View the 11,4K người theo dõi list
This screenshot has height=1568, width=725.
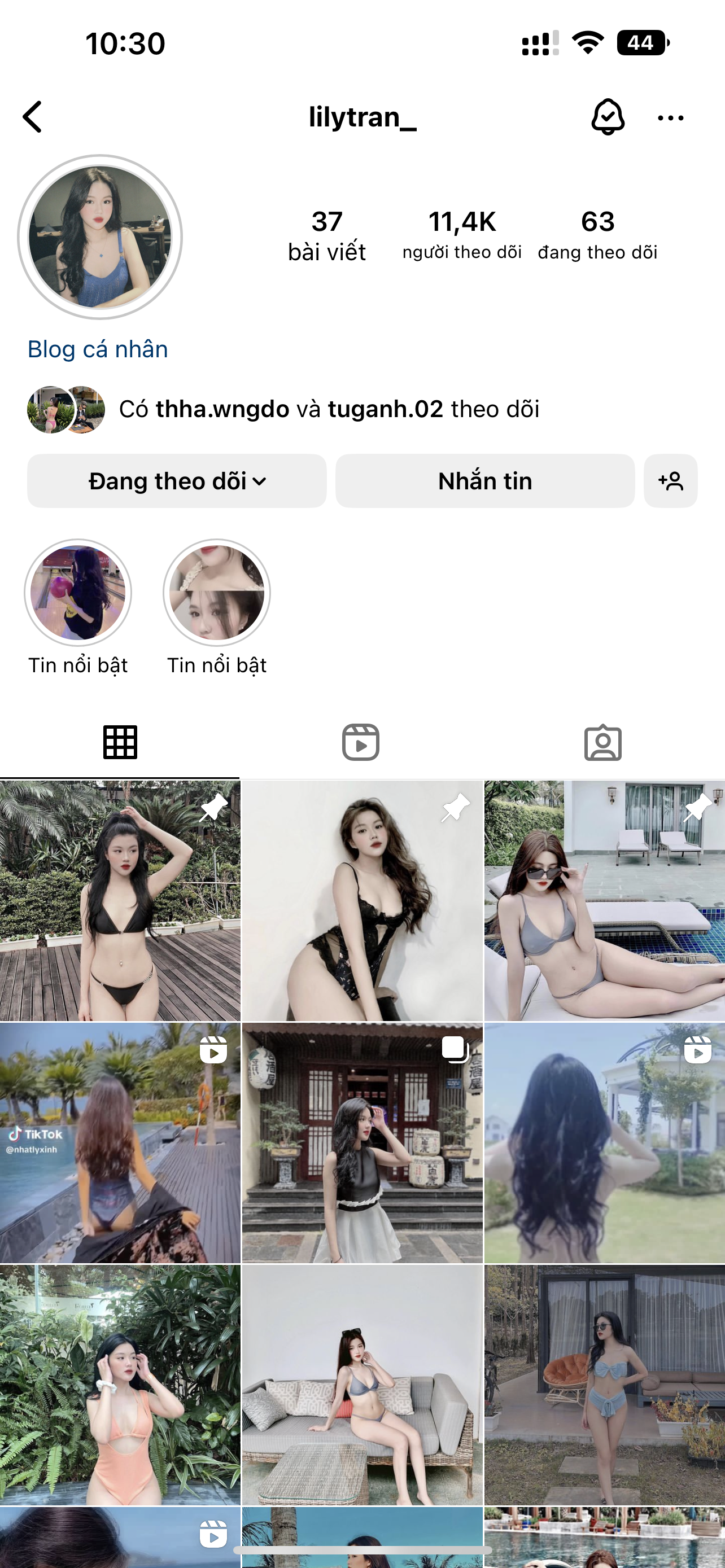click(462, 234)
